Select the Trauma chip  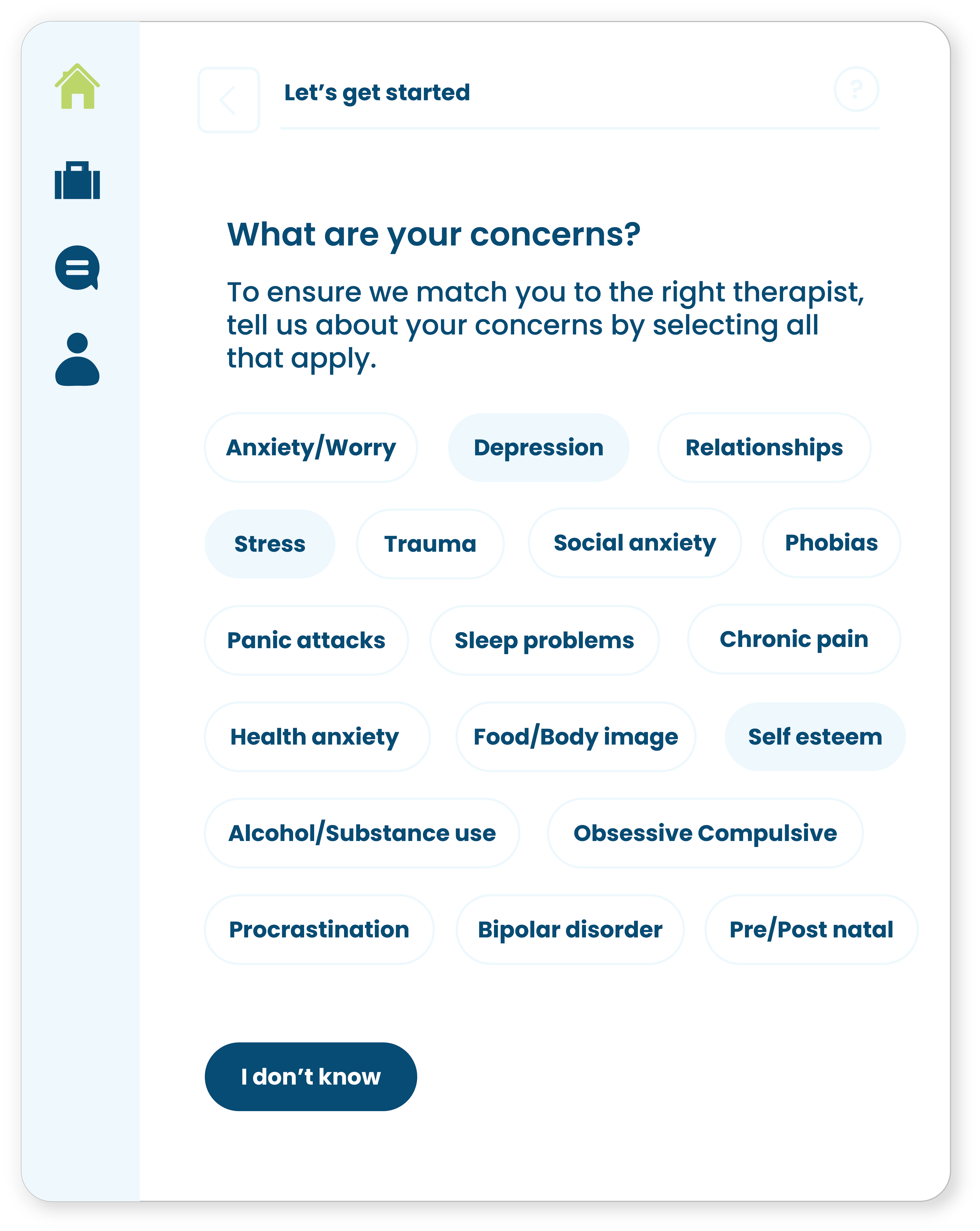[x=429, y=544]
